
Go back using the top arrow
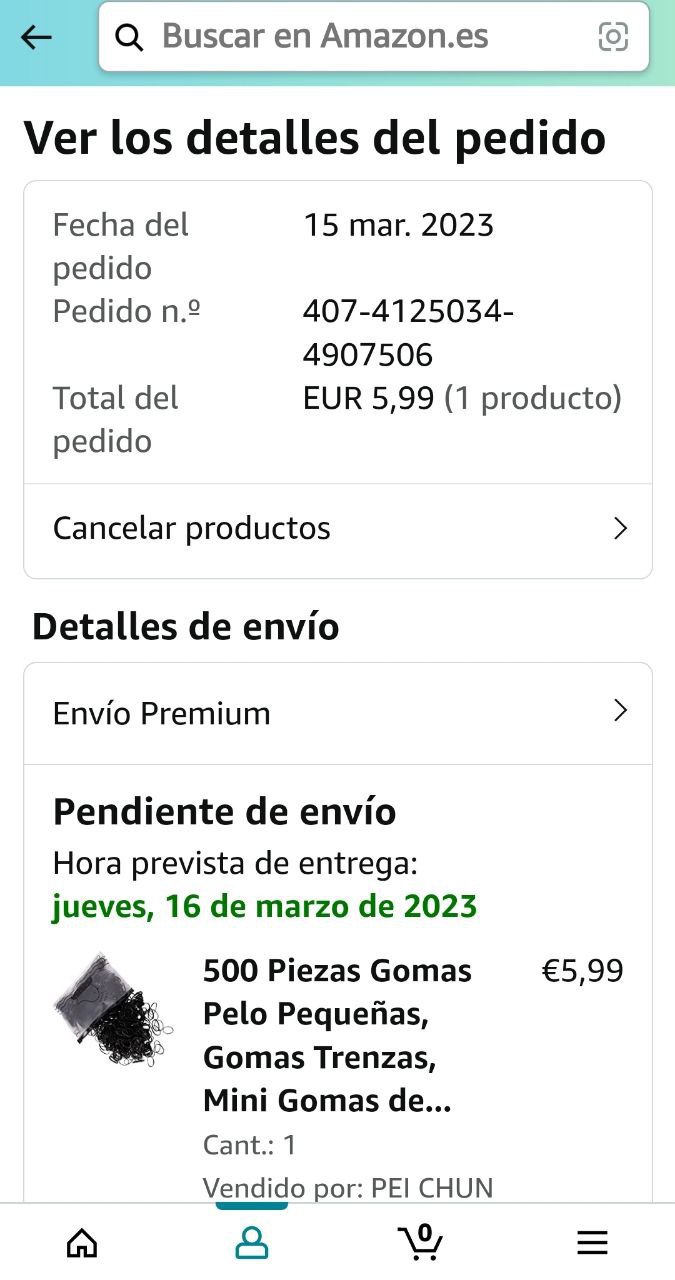click(x=36, y=38)
